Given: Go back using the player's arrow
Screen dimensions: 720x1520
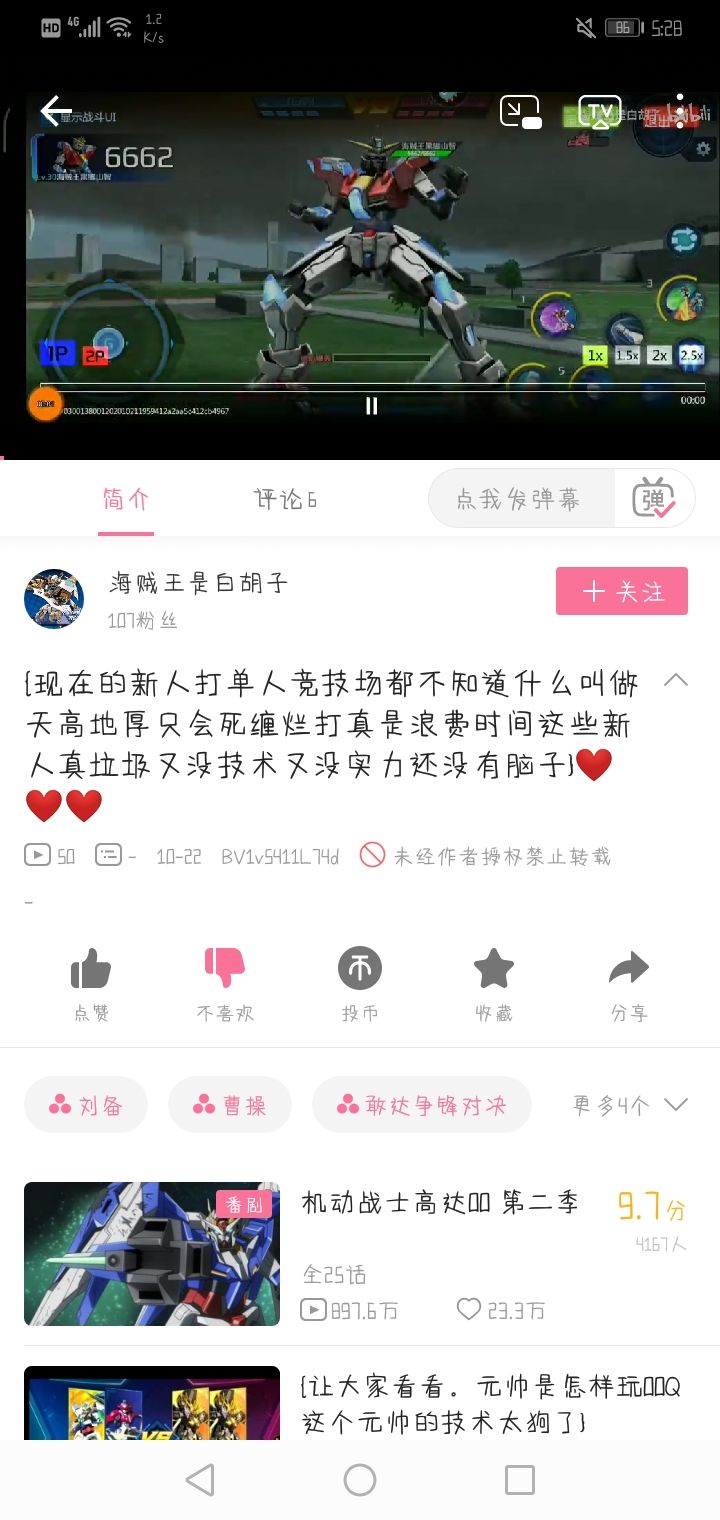Looking at the screenshot, I should coord(56,110).
